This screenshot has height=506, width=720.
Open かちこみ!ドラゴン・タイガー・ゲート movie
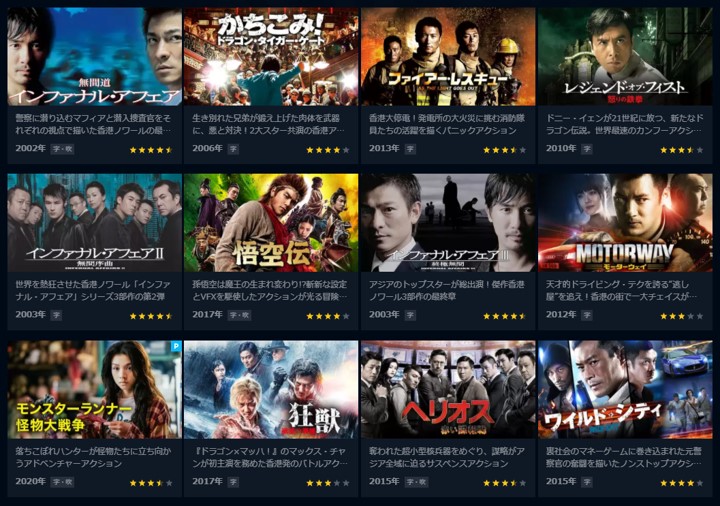point(271,57)
